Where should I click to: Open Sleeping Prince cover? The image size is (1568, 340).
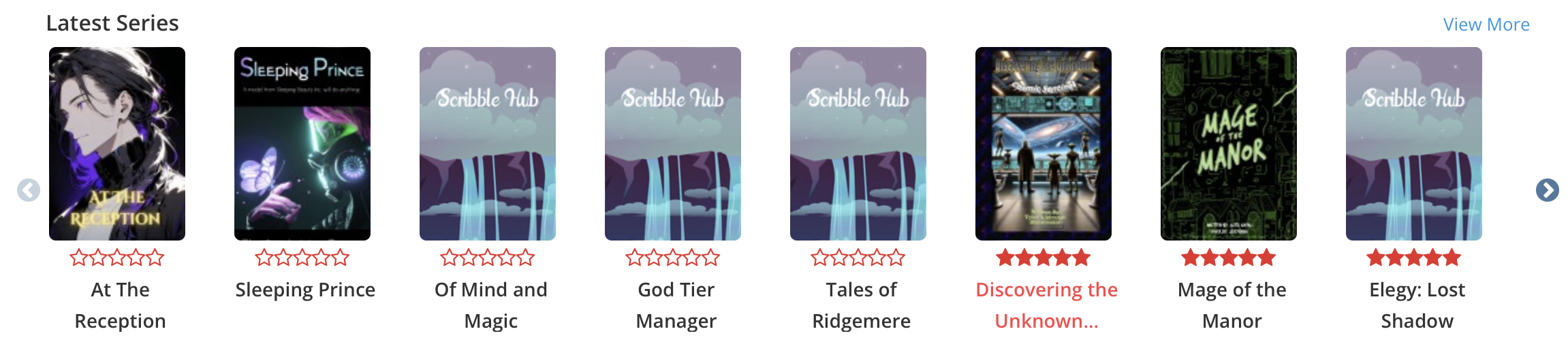(302, 143)
